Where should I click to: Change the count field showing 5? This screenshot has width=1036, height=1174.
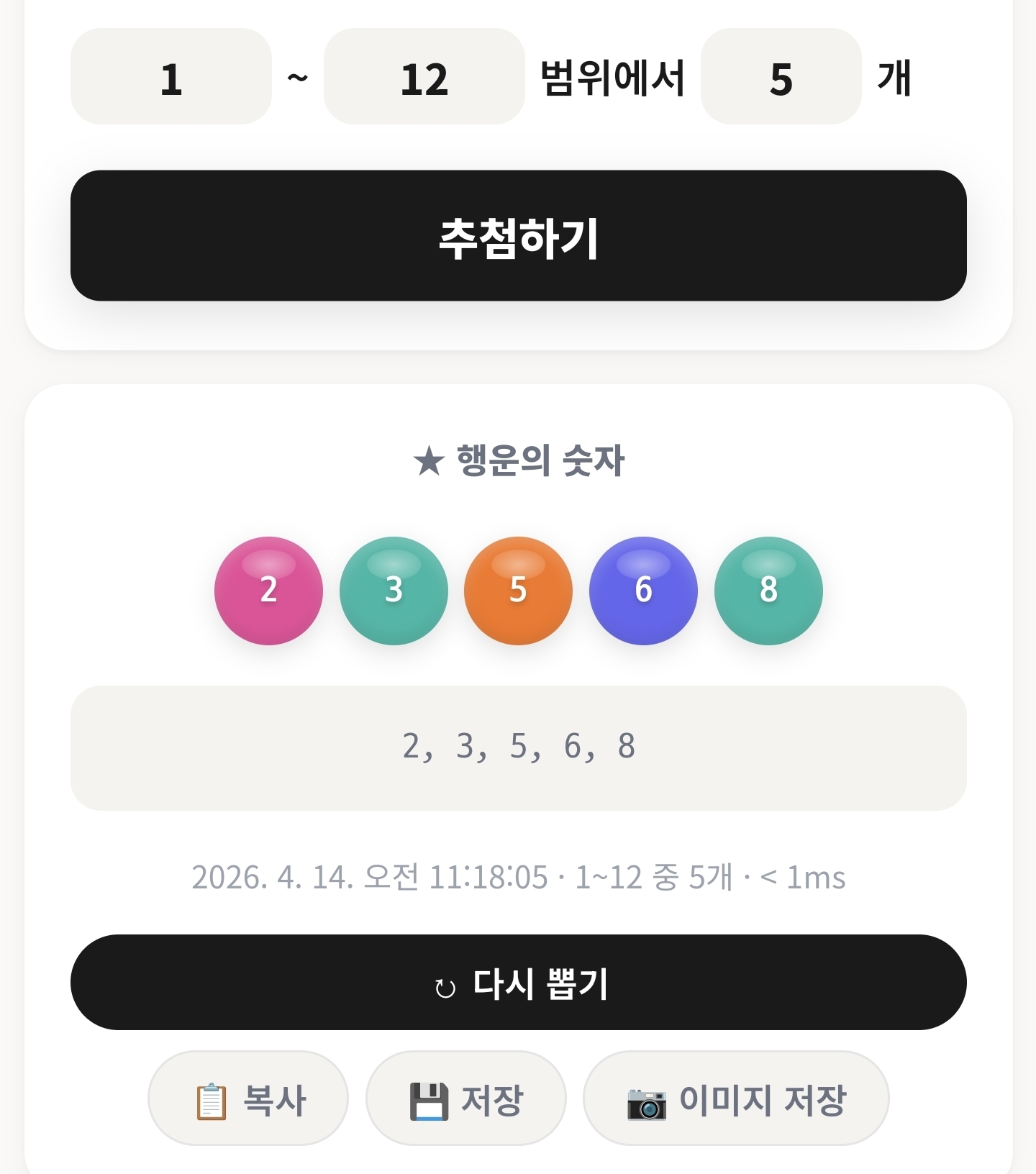click(781, 77)
